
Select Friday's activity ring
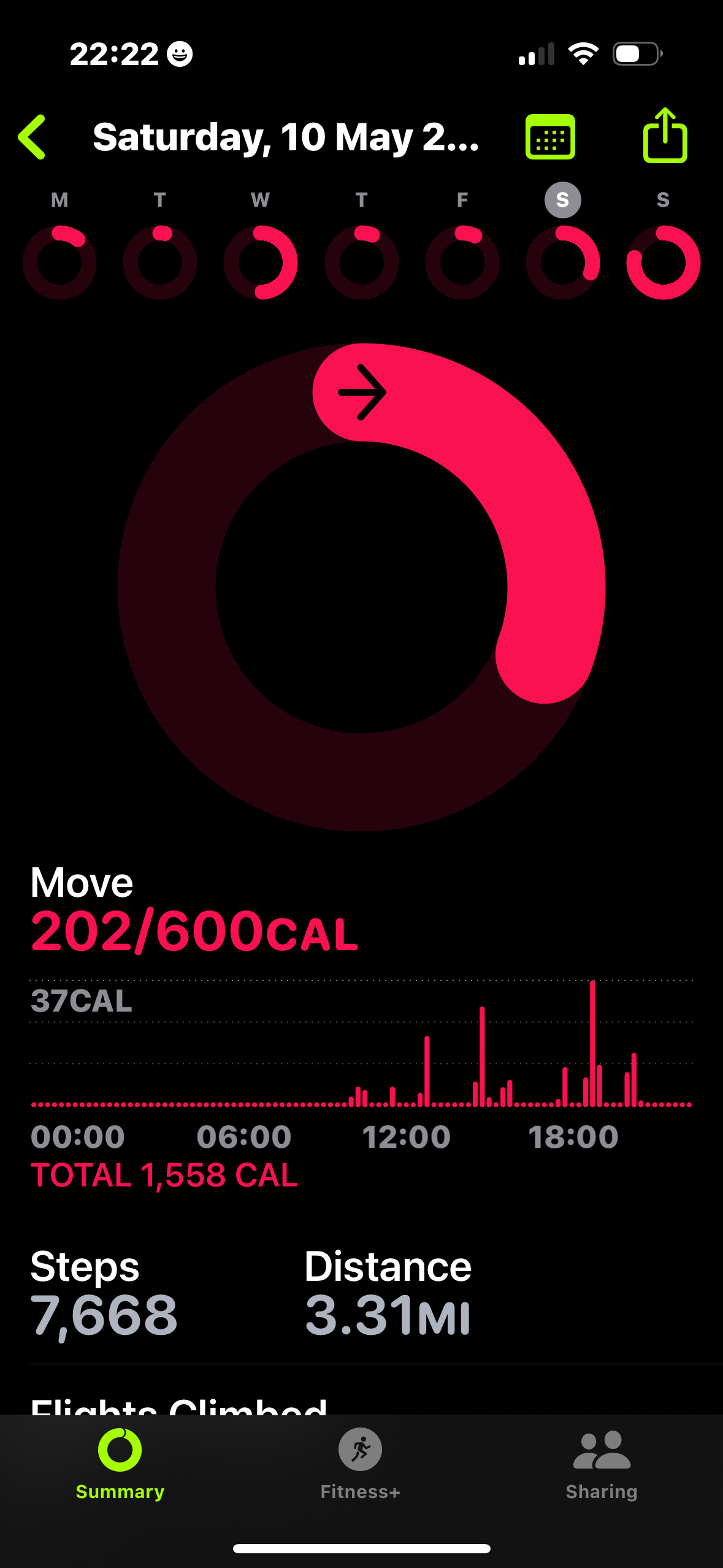(462, 263)
